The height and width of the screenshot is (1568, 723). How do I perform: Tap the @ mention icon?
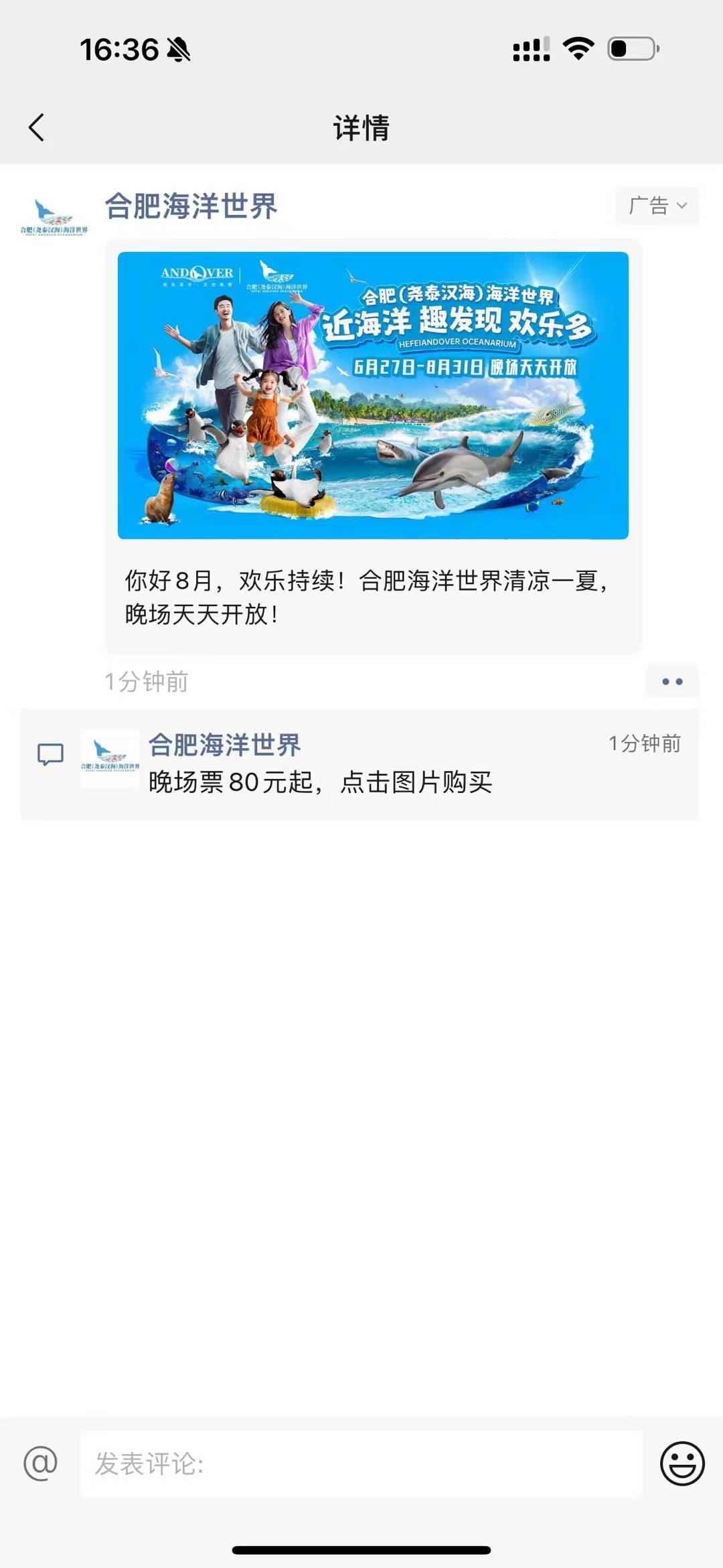[41, 1464]
